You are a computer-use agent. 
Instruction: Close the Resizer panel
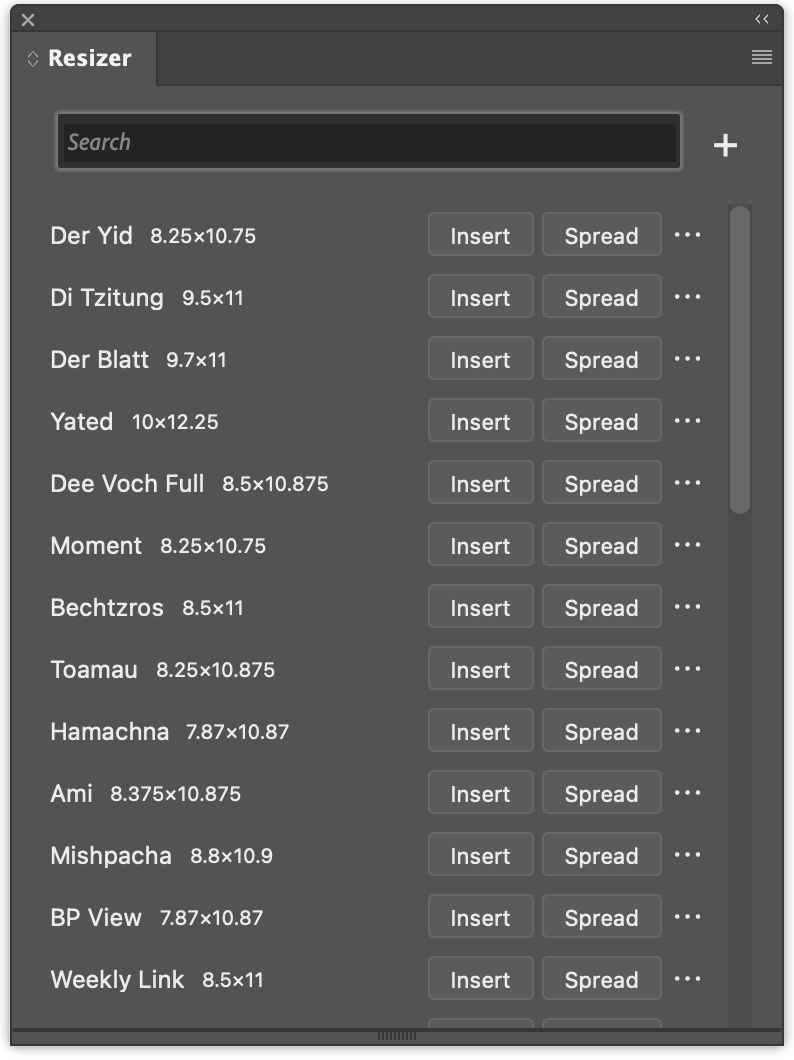click(x=28, y=19)
